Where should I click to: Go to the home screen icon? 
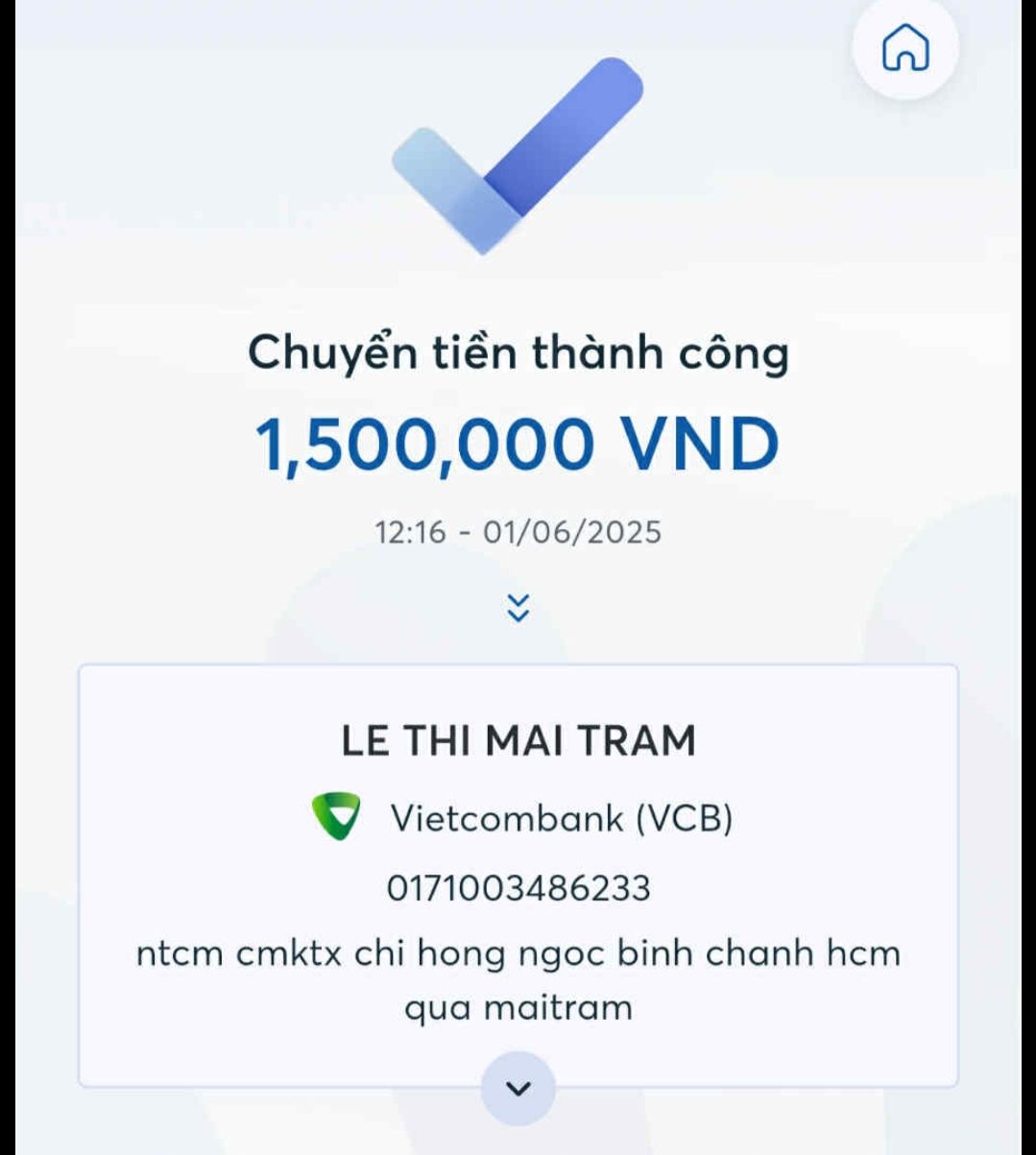[904, 47]
